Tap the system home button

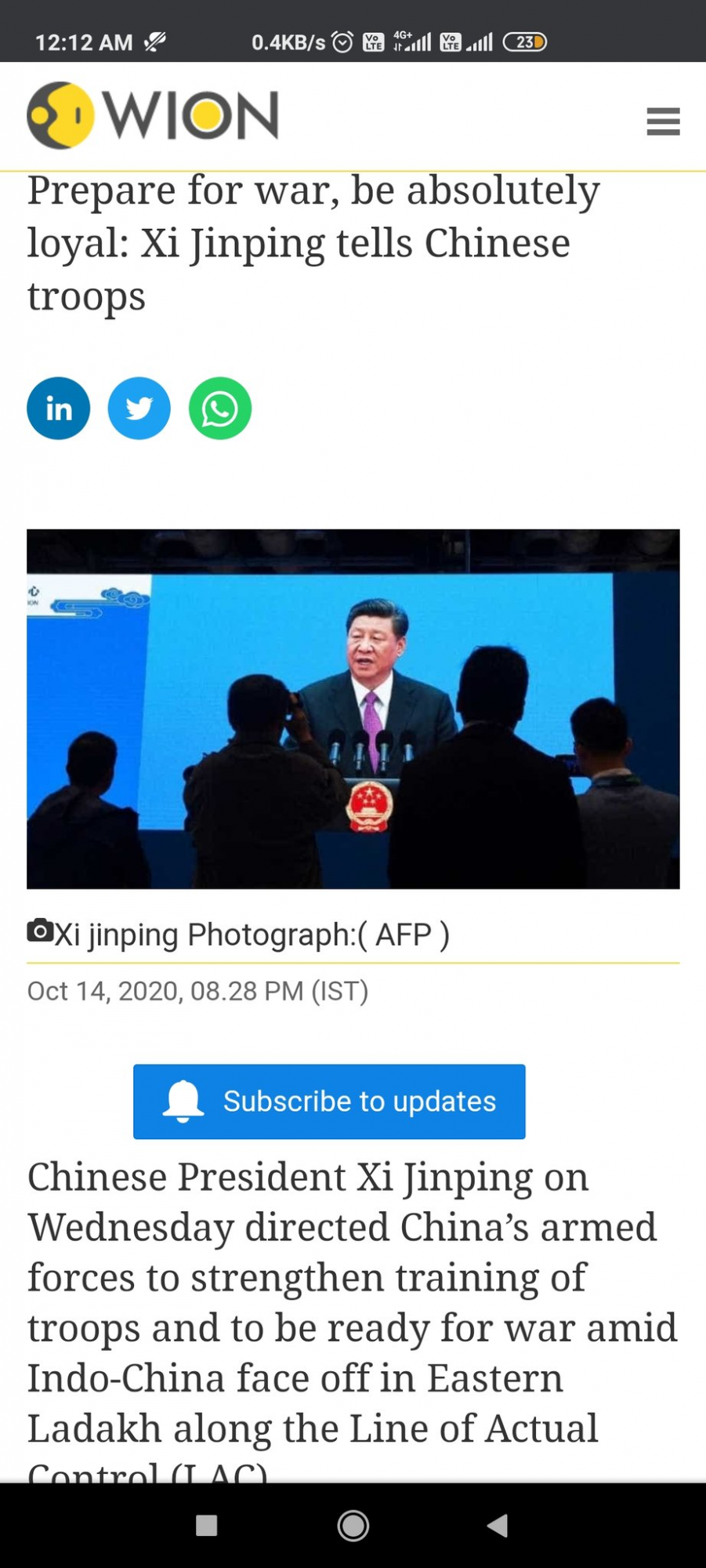(353, 1526)
